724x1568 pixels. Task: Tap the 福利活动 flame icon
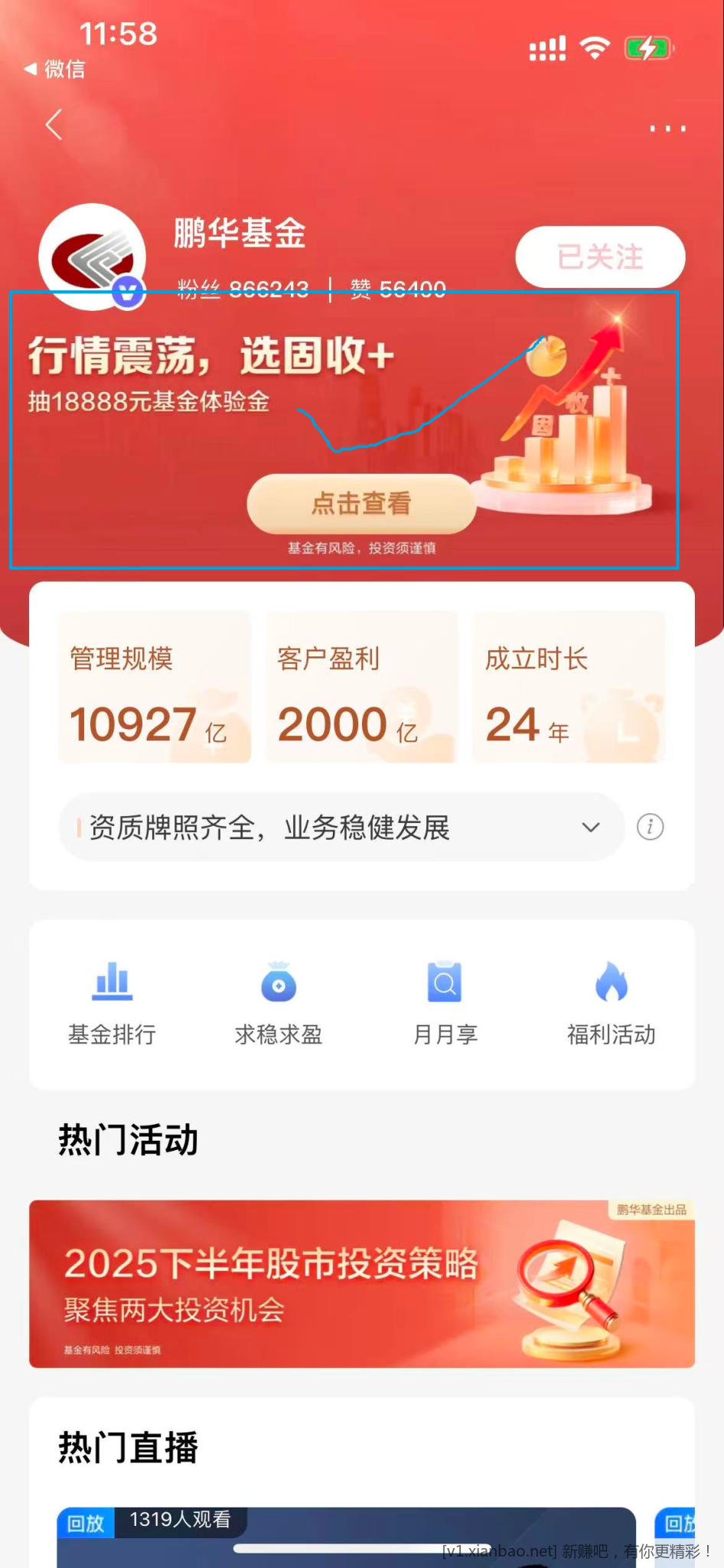click(611, 982)
